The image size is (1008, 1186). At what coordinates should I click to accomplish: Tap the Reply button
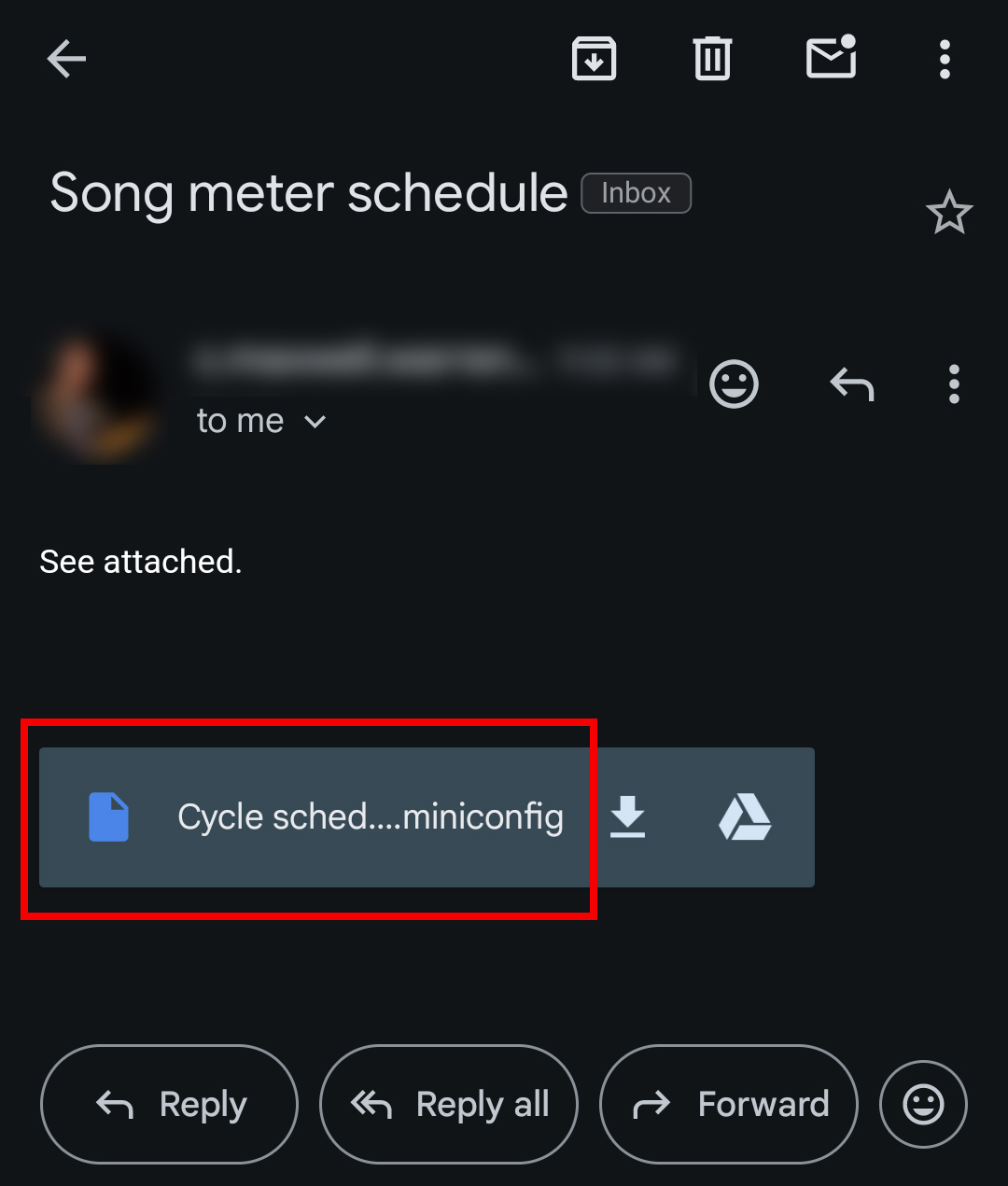tap(169, 1104)
